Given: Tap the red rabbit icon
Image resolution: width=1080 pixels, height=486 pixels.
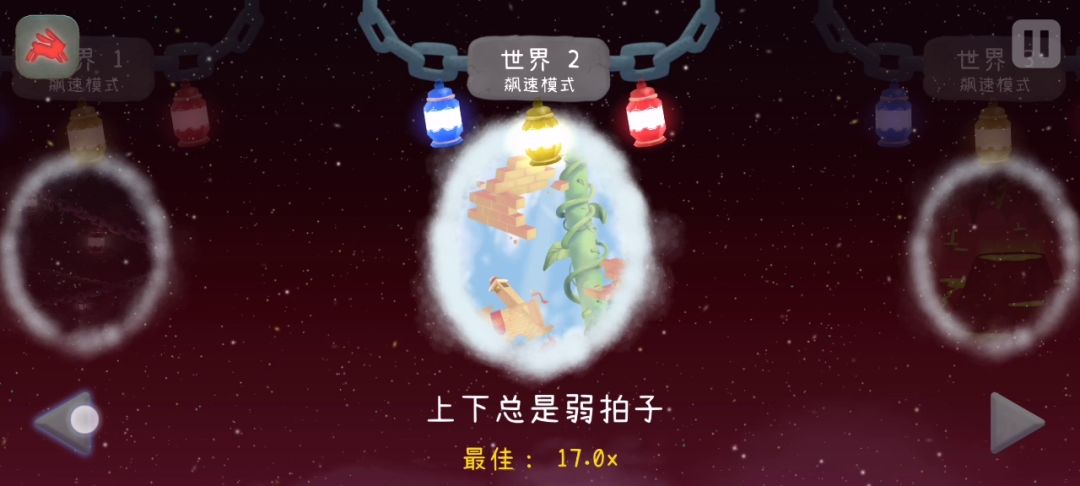Looking at the screenshot, I should (47, 47).
